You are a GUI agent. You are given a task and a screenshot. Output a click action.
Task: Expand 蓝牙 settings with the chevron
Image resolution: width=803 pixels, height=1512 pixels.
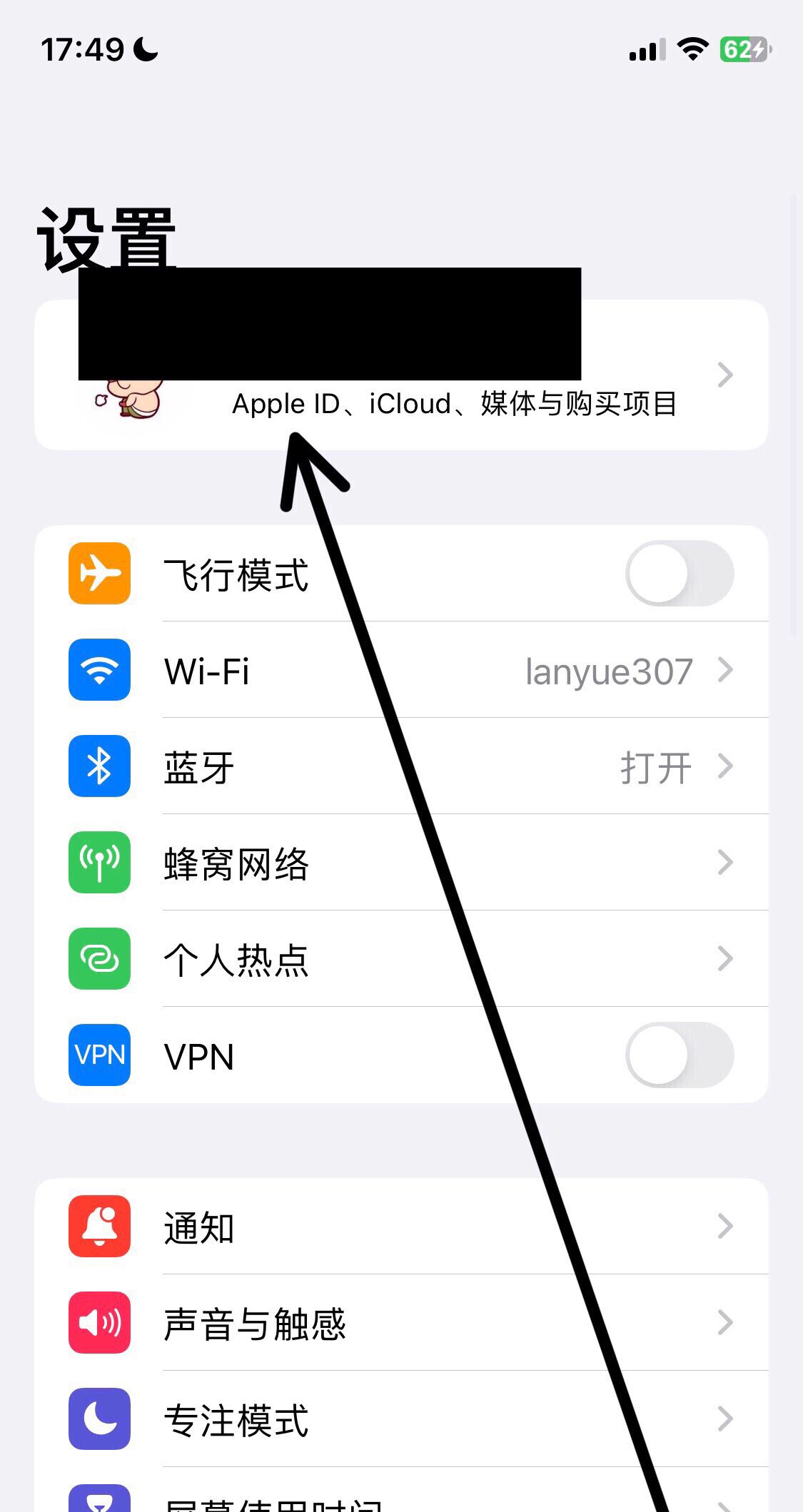coord(727,766)
